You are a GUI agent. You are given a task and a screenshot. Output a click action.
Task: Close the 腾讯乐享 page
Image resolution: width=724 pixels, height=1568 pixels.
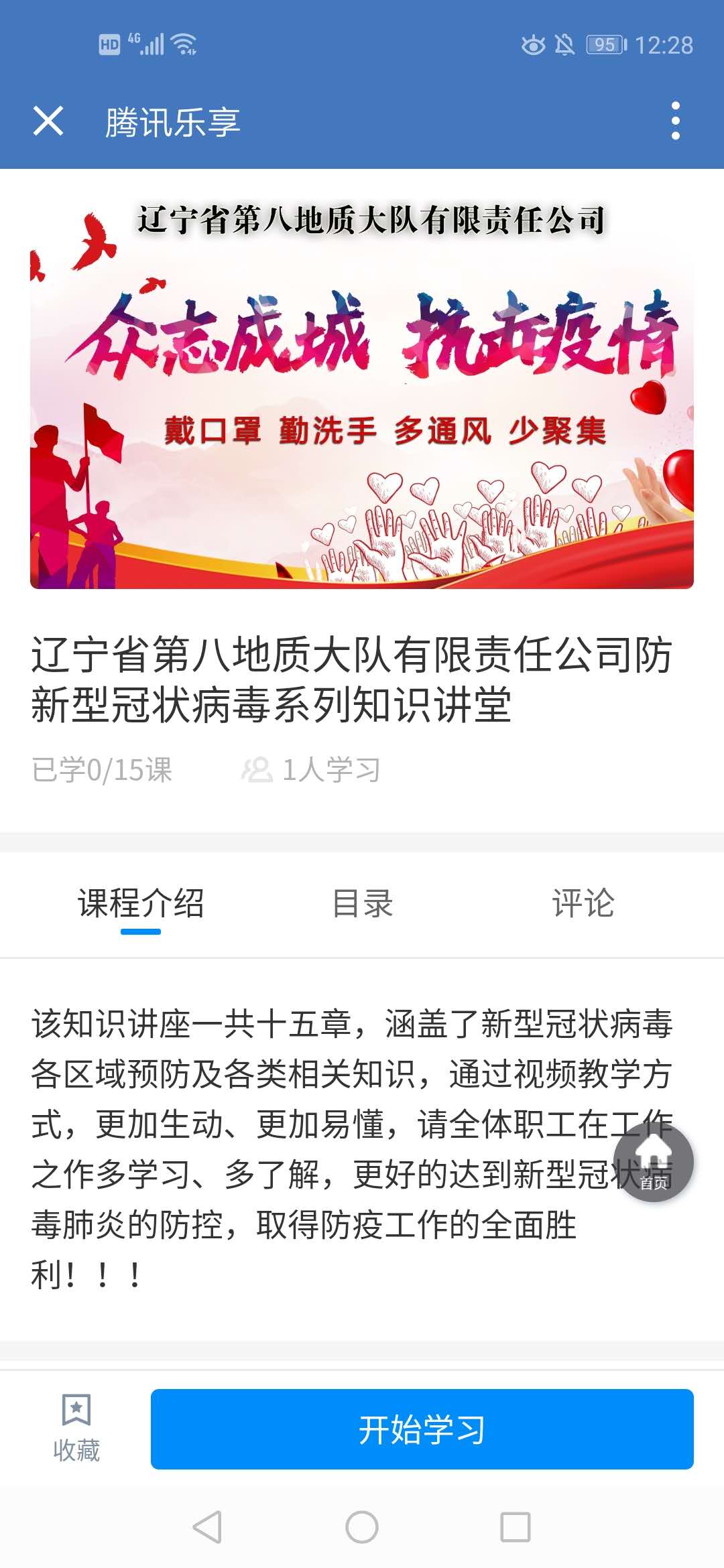[x=48, y=121]
